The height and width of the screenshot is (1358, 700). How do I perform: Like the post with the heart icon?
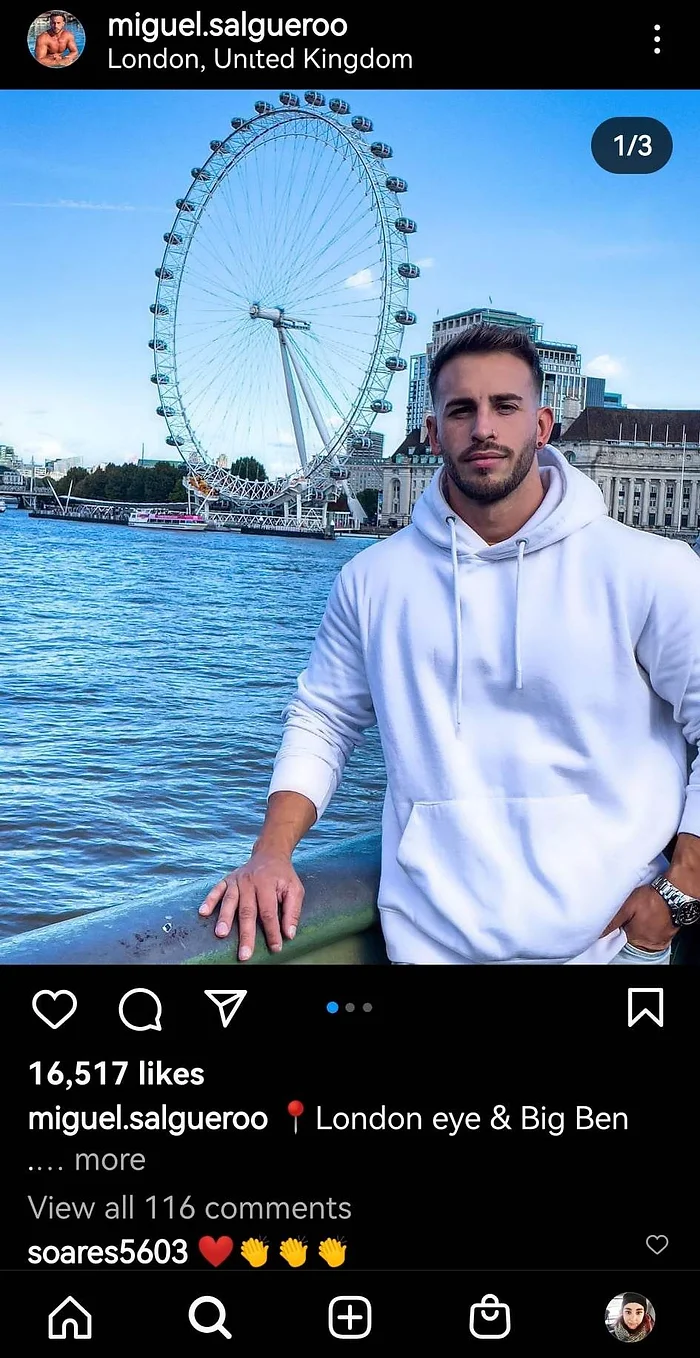[x=54, y=1009]
